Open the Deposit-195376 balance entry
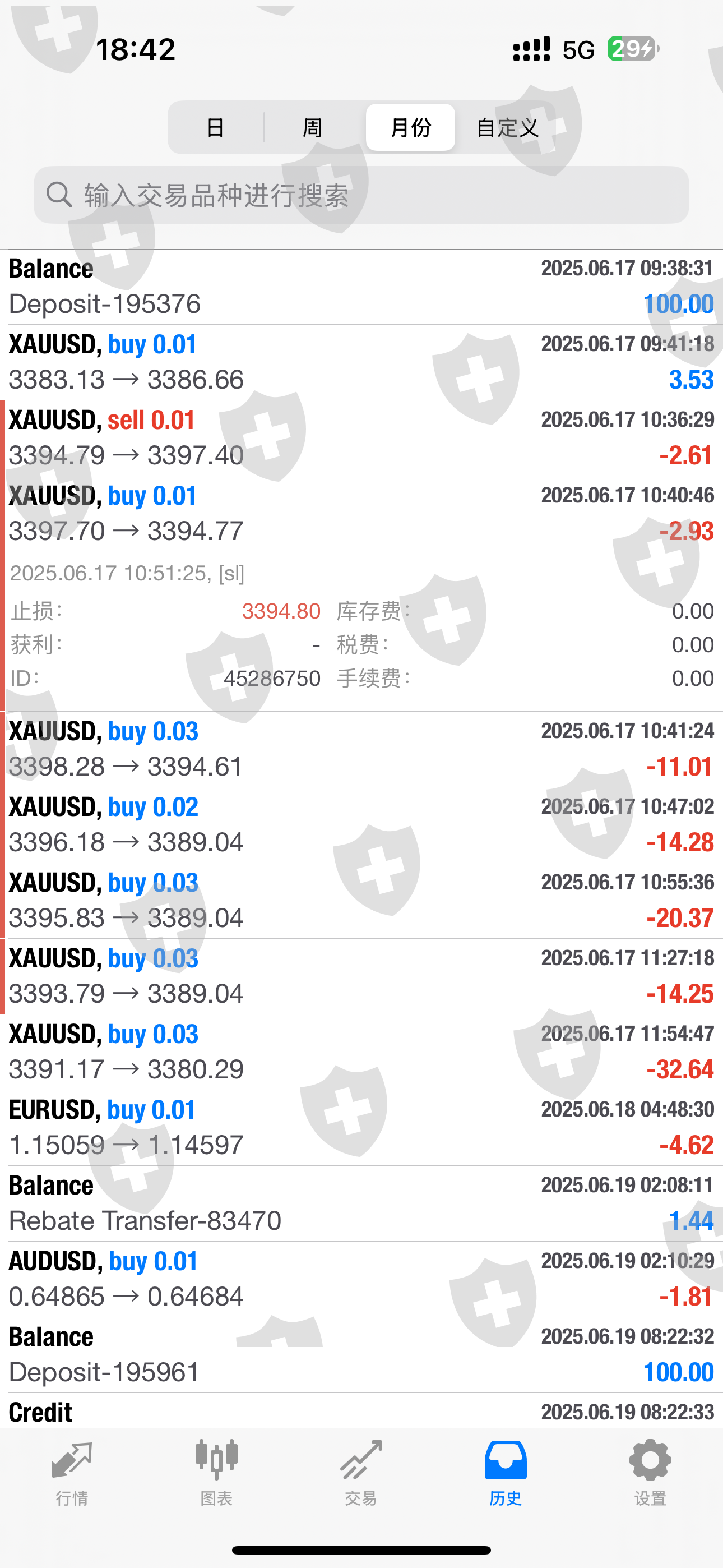This screenshot has width=723, height=1568. [x=361, y=287]
